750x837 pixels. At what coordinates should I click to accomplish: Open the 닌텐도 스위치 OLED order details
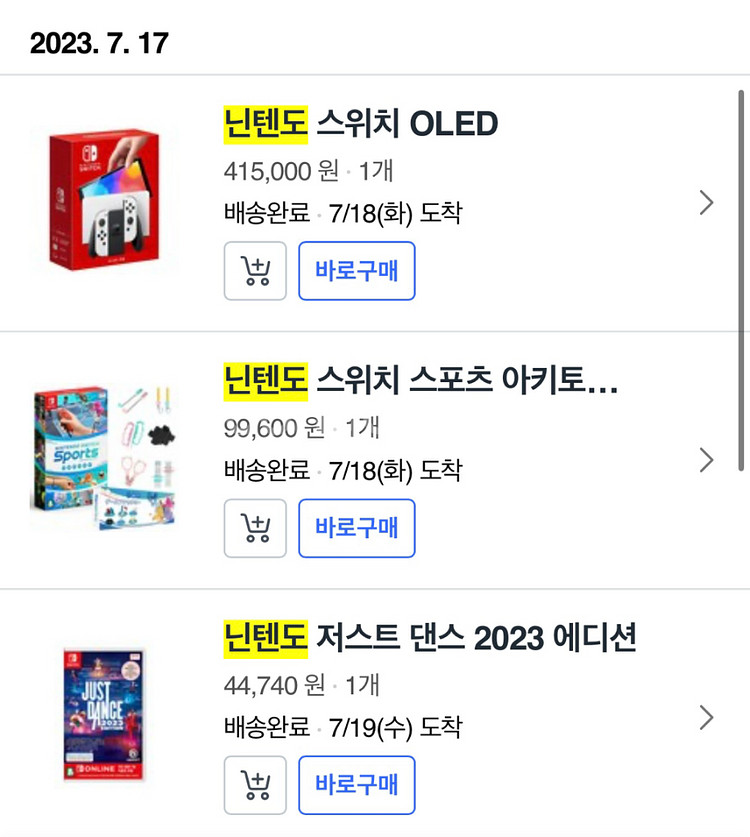707,203
